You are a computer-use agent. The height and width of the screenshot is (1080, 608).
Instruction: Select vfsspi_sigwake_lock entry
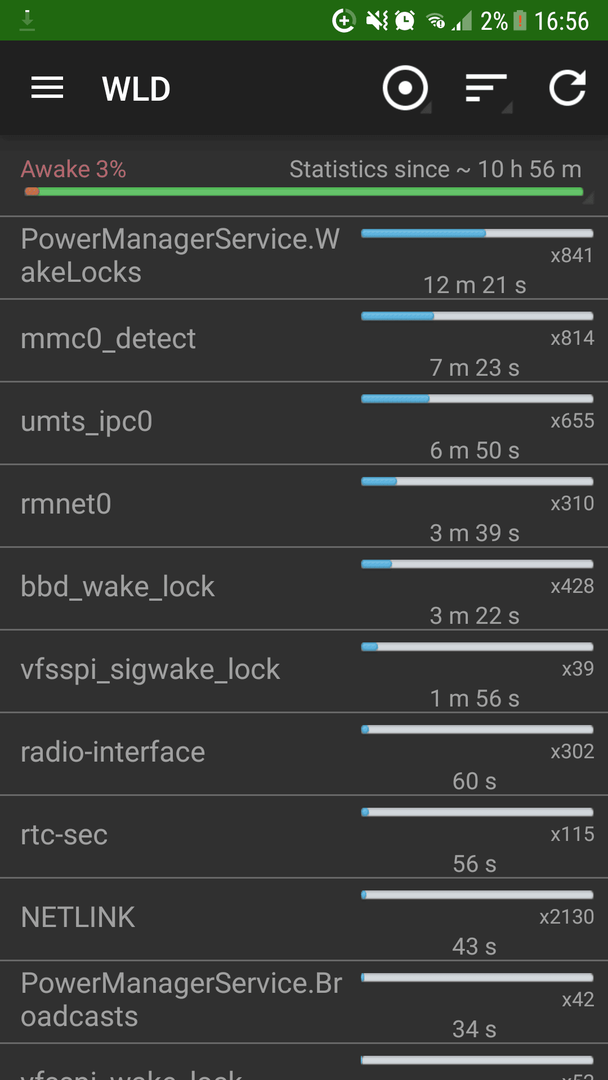[x=304, y=671]
